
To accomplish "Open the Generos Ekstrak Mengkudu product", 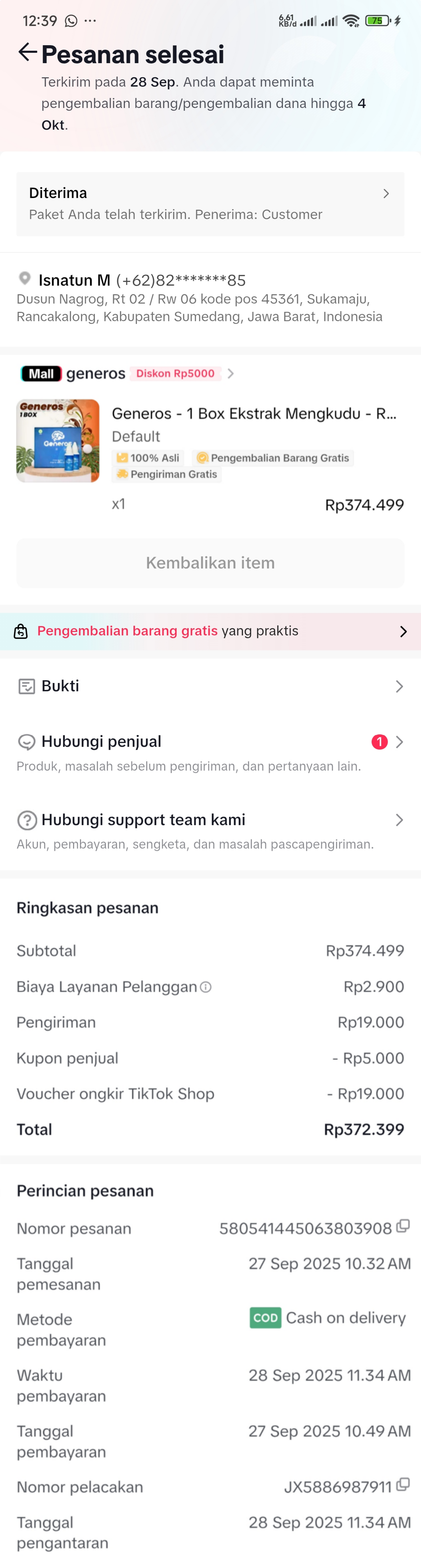I will click(253, 414).
